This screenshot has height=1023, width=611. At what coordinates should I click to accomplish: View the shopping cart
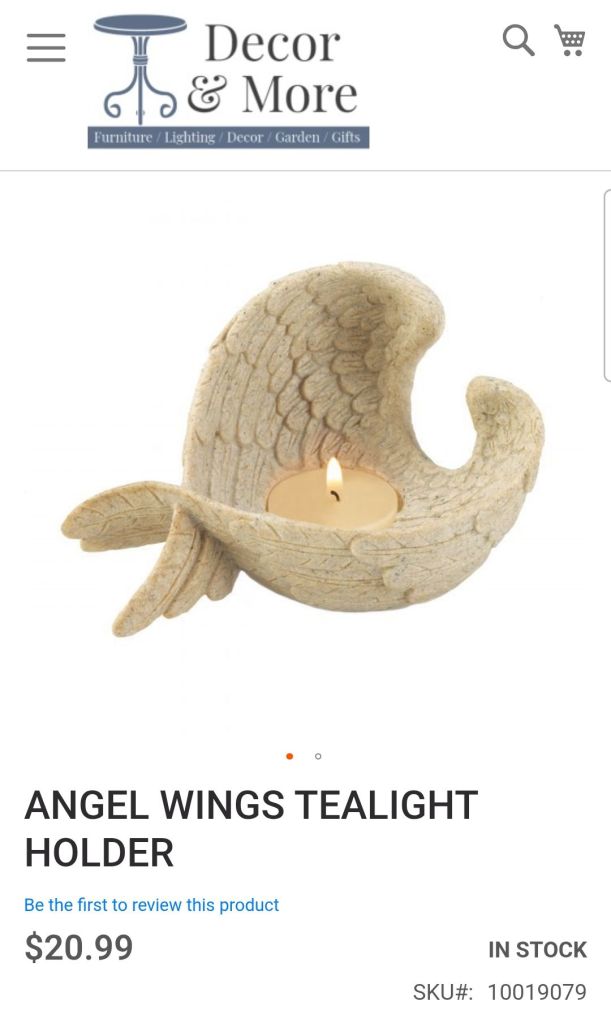click(570, 41)
